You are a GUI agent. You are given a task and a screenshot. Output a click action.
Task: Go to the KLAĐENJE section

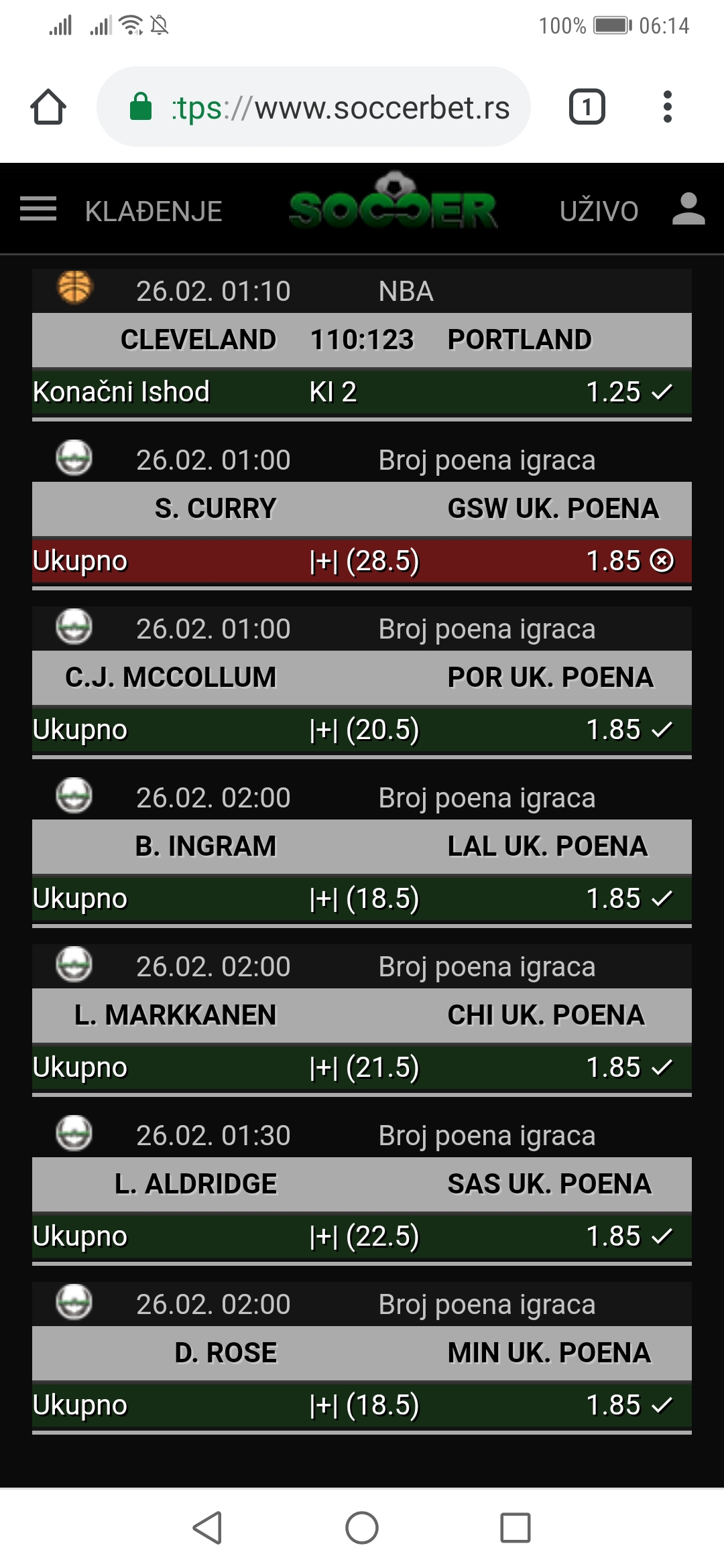point(154,212)
